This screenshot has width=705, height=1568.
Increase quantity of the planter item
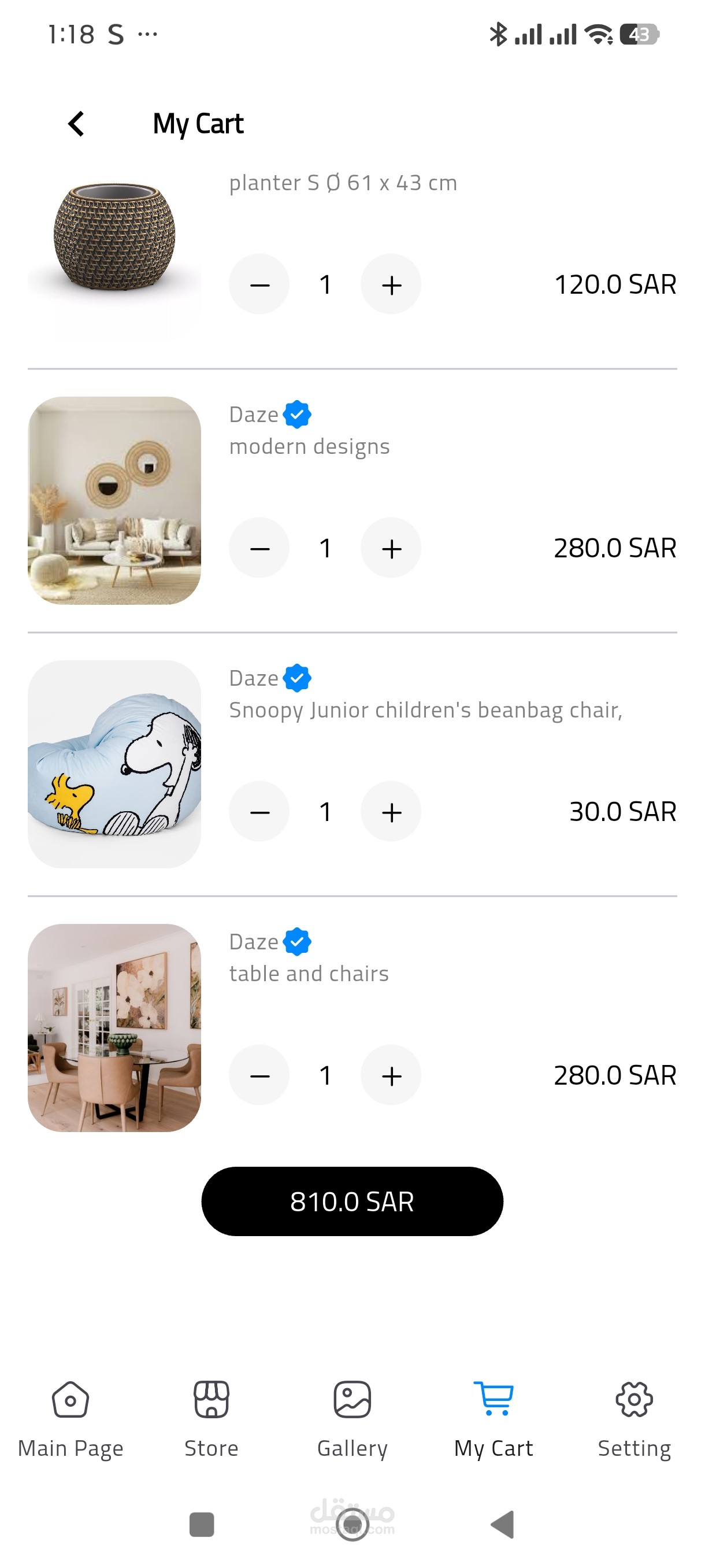pyautogui.click(x=391, y=284)
